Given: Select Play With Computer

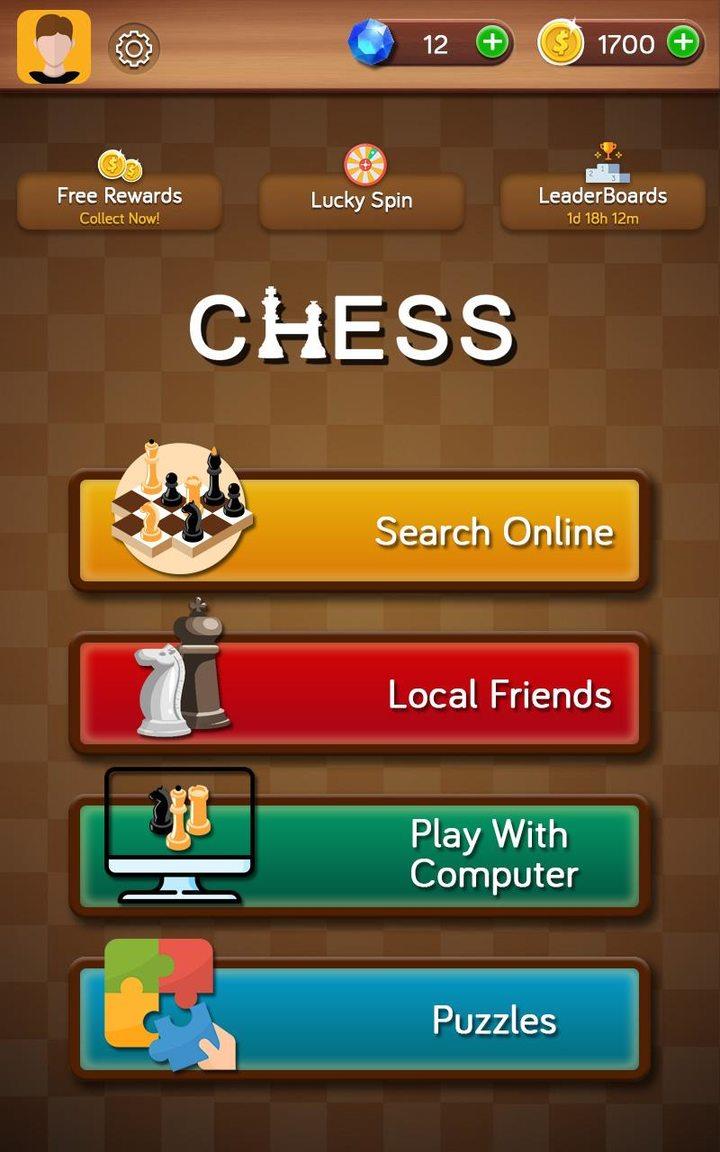Looking at the screenshot, I should pyautogui.click(x=360, y=855).
